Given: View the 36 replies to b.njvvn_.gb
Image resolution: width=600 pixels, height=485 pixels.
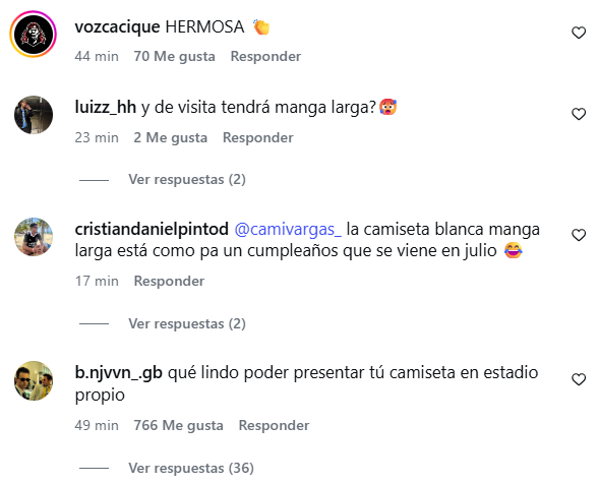Looking at the screenshot, I should tap(191, 468).
